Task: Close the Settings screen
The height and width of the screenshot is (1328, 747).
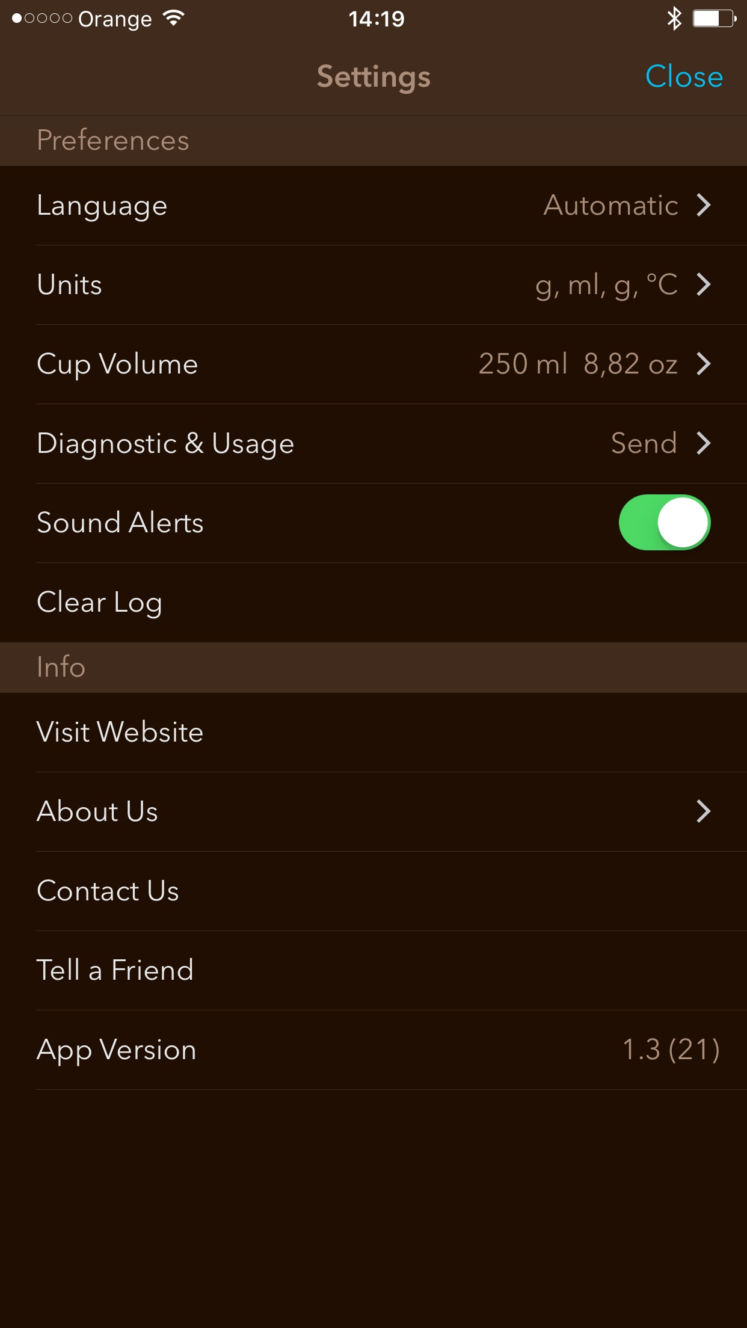Action: [x=684, y=77]
